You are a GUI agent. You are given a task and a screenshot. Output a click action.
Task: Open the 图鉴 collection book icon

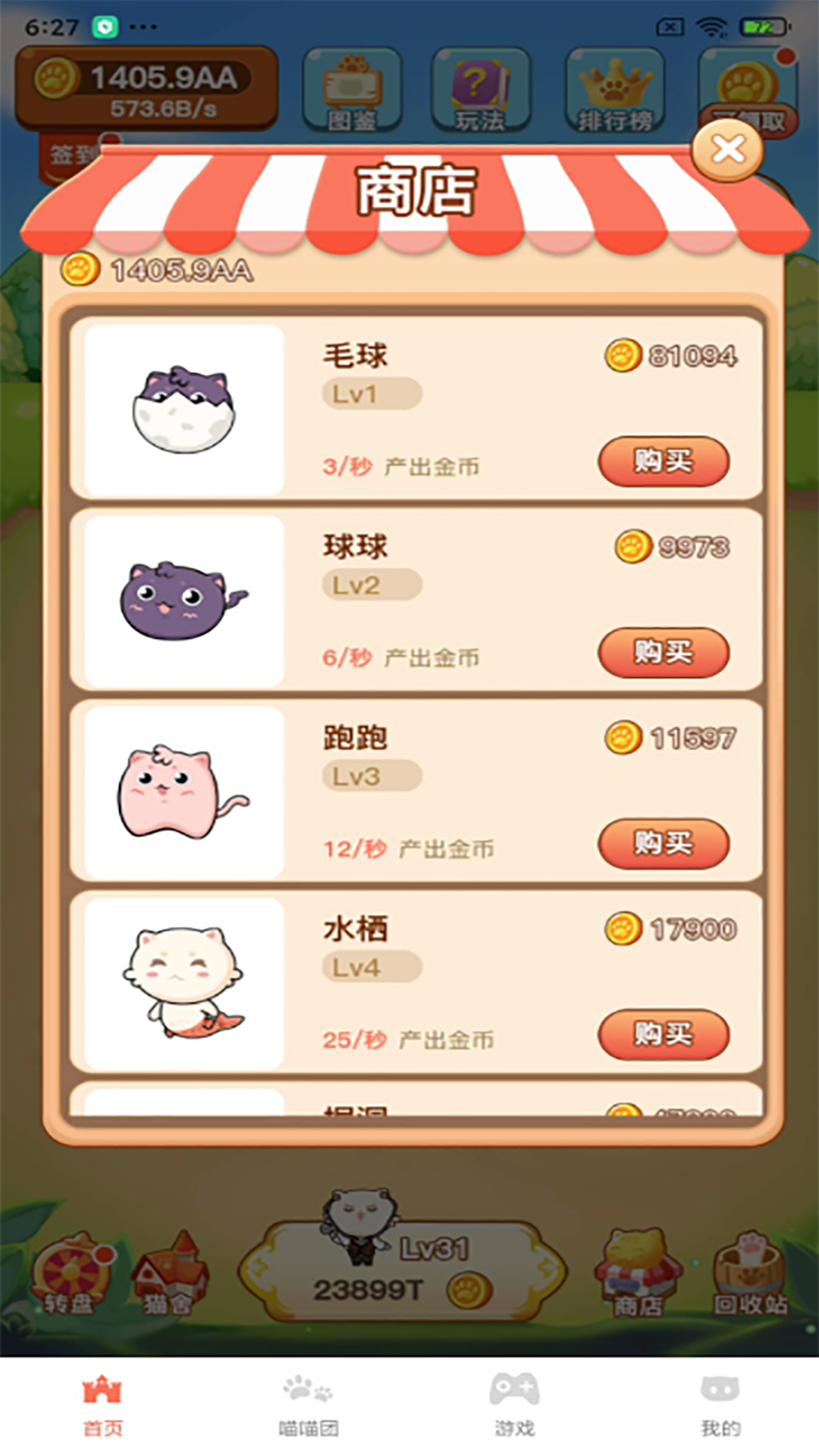pos(353,87)
